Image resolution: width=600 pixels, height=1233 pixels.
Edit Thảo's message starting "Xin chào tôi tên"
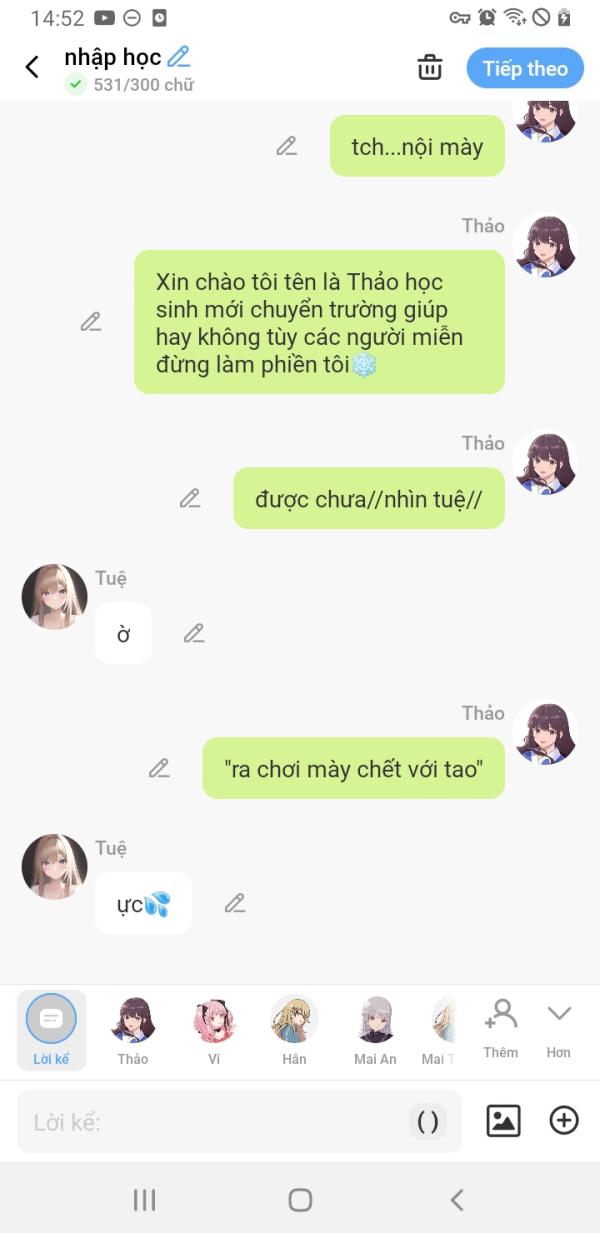[91, 322]
